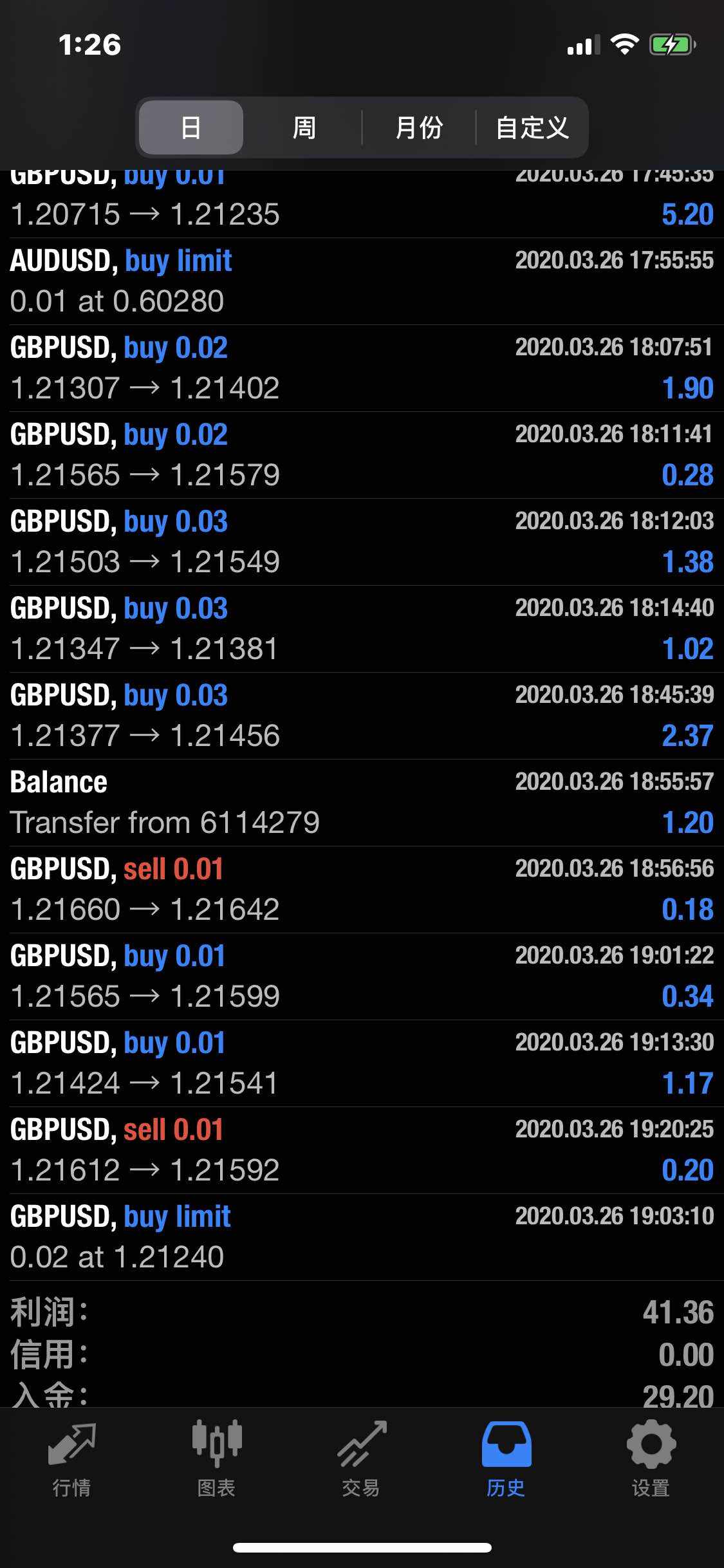Screen dimensions: 724x1568
Task: Open the GBPUSD sell 0.01 trade at 18:56:56
Action: click(362, 890)
